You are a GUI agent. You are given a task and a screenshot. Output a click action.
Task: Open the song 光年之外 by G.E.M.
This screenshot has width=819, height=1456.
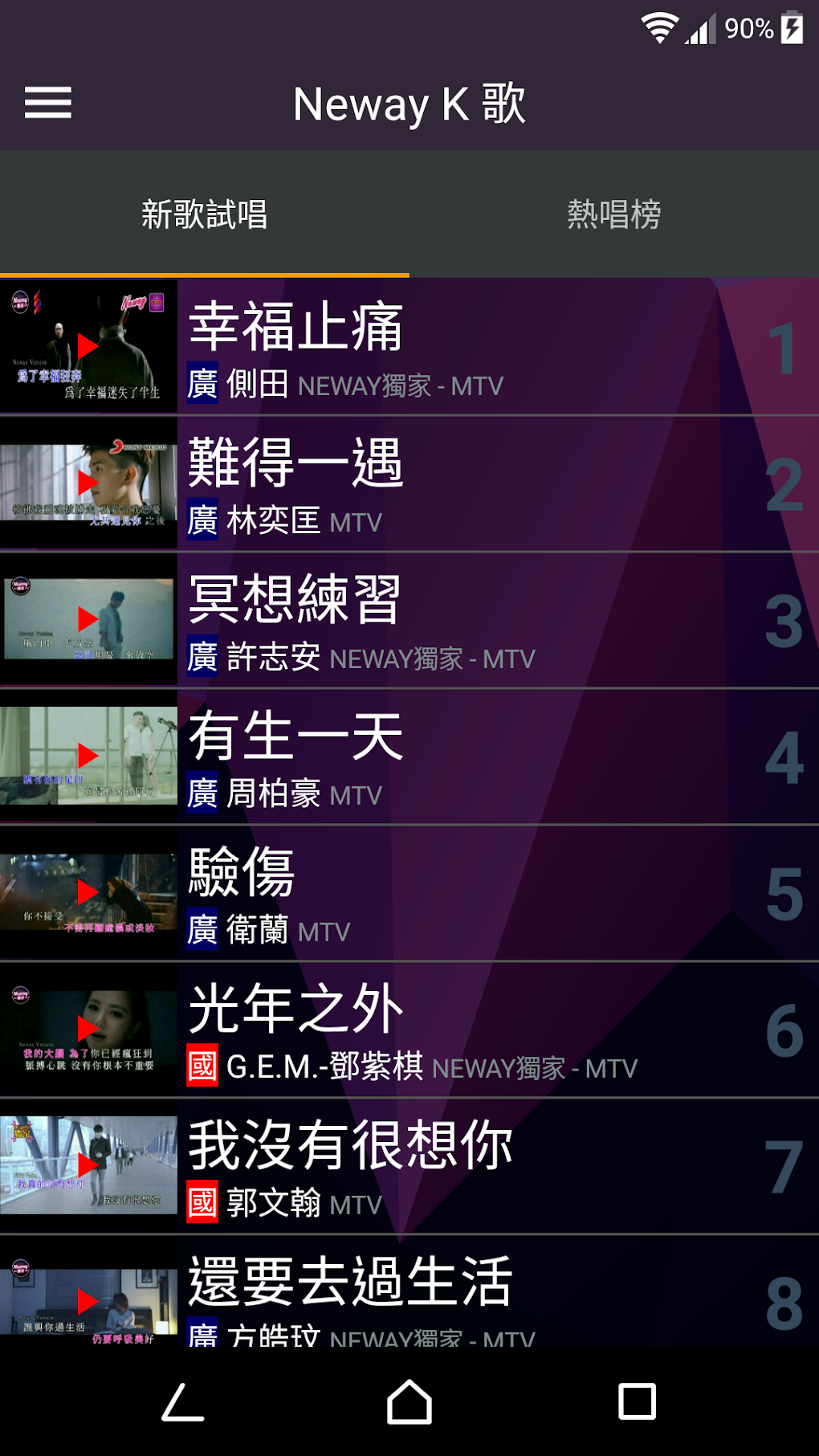tap(450, 1030)
